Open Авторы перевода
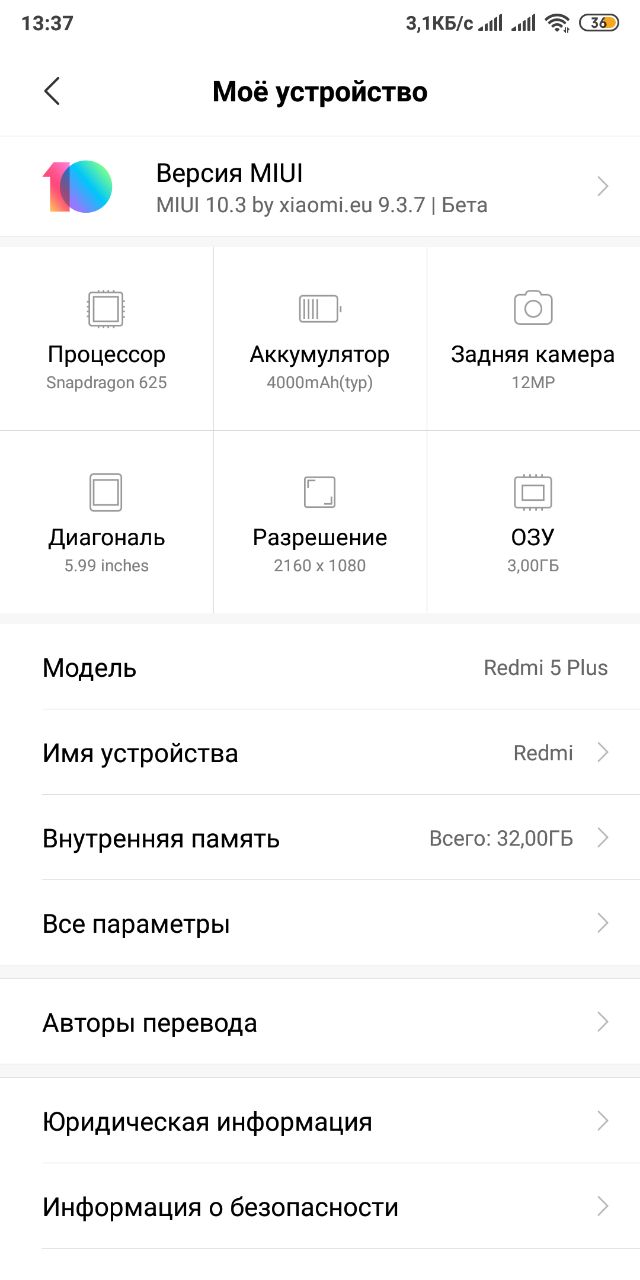The height and width of the screenshot is (1280, 640). [x=320, y=1022]
